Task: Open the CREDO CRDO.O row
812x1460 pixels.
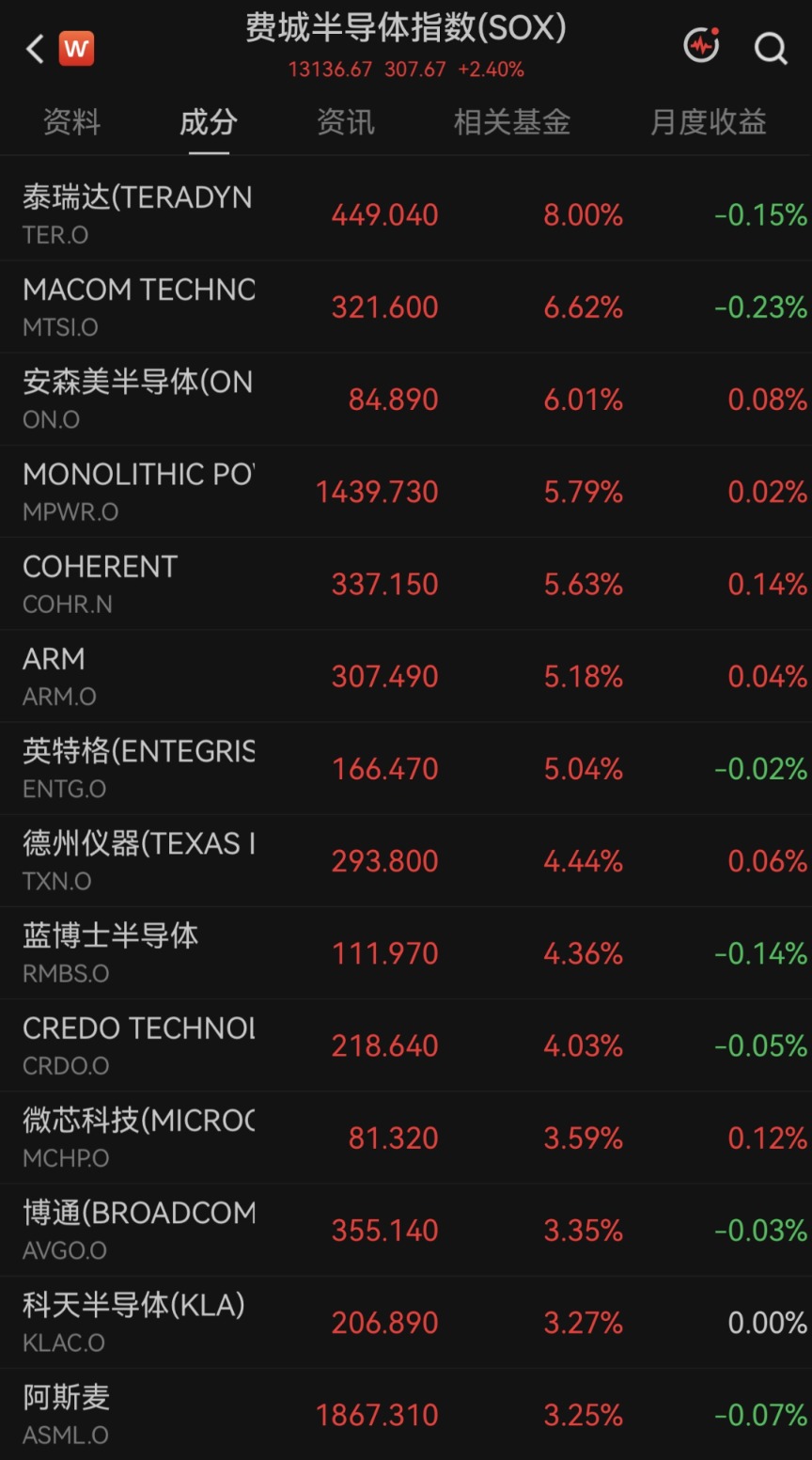Action: 406,1044
